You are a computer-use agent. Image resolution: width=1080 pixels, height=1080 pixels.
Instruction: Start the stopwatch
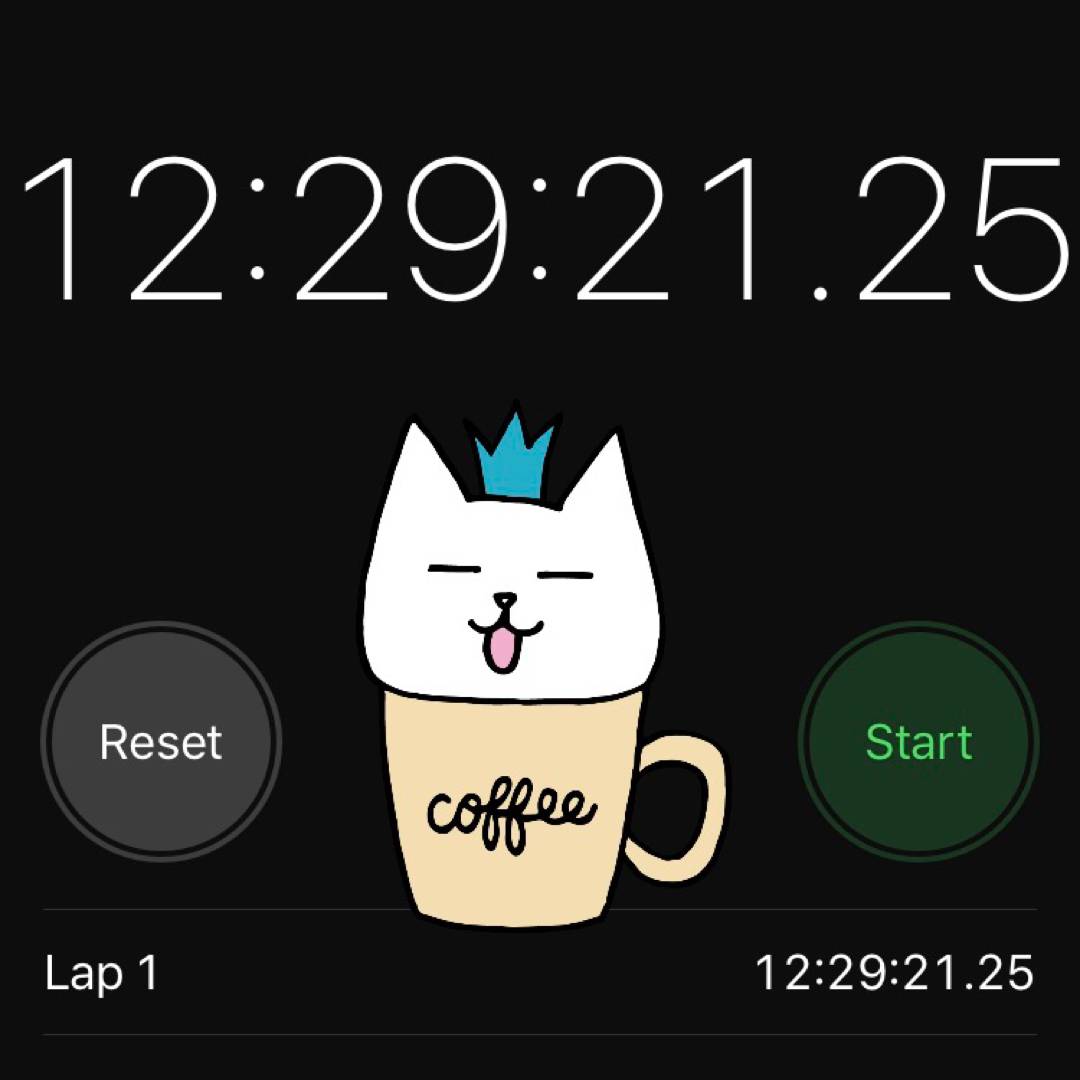click(918, 742)
